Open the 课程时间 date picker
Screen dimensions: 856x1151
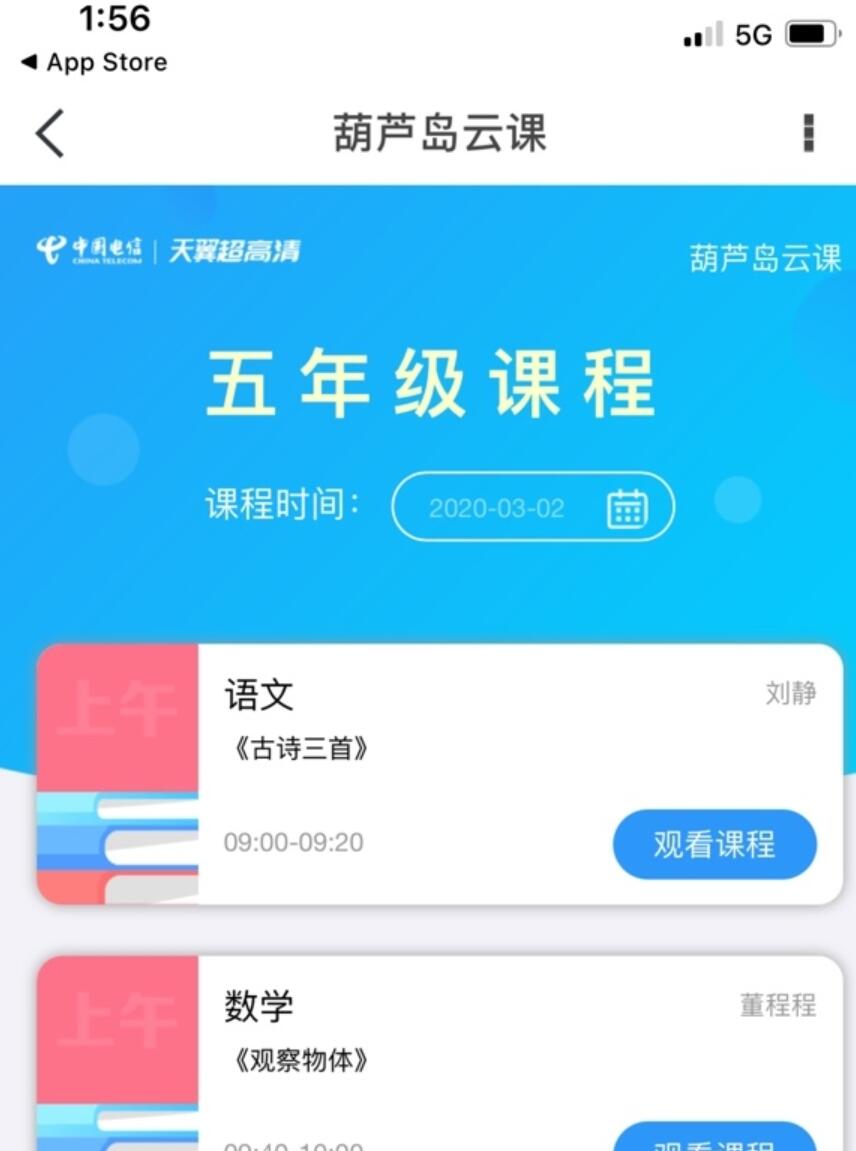pyautogui.click(x=533, y=507)
